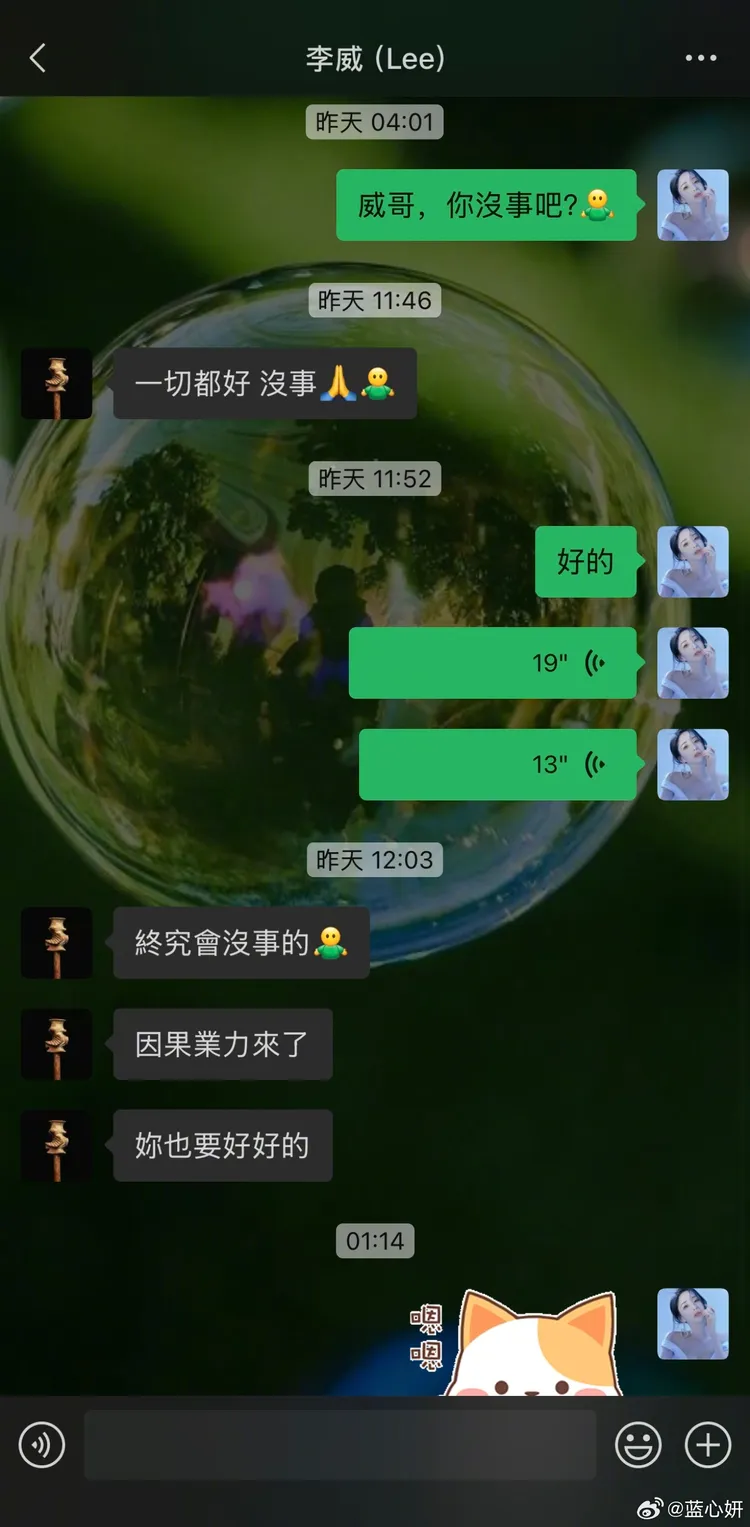Click the reply 一切都好 沒事
Viewport: 750px width, 1527px height.
coord(265,383)
